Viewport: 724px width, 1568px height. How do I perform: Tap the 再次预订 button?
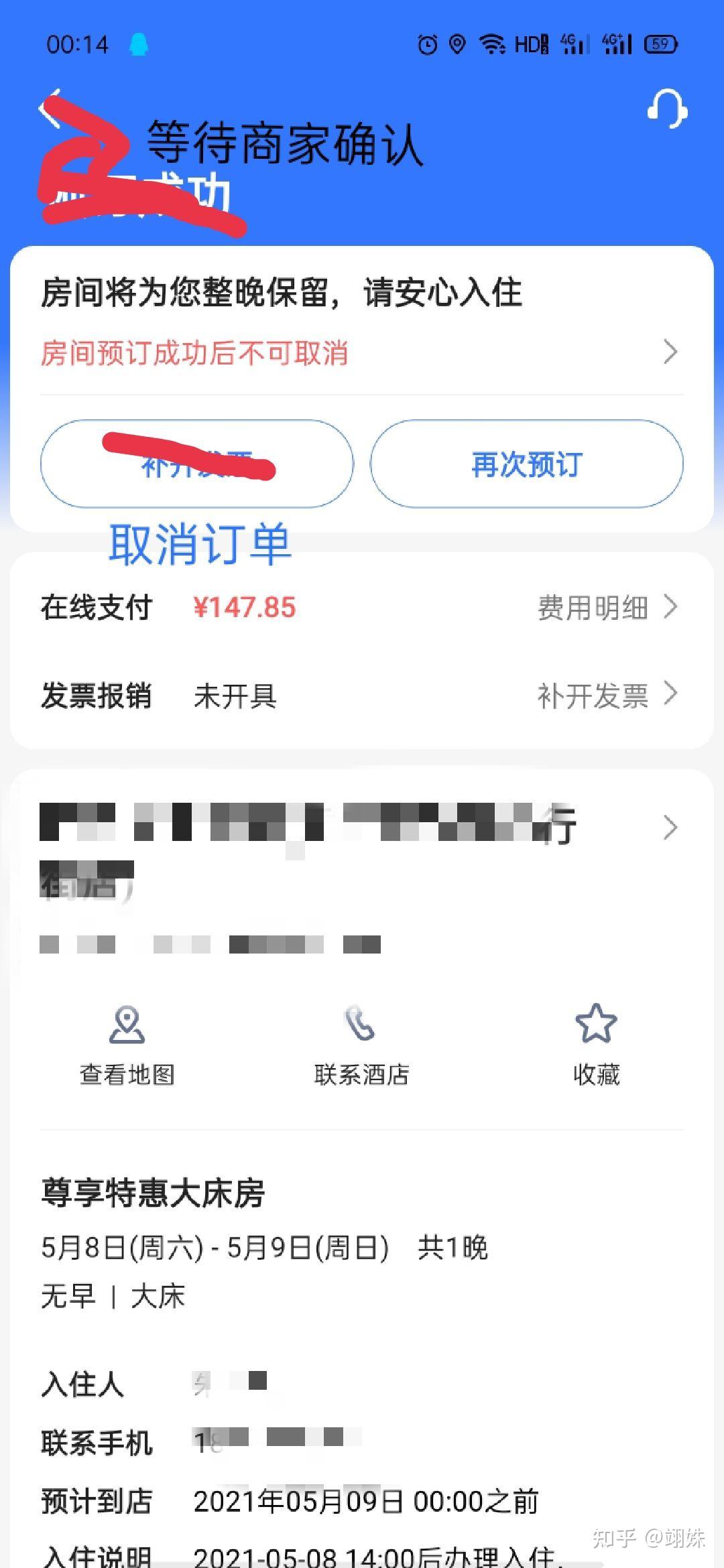pyautogui.click(x=526, y=464)
